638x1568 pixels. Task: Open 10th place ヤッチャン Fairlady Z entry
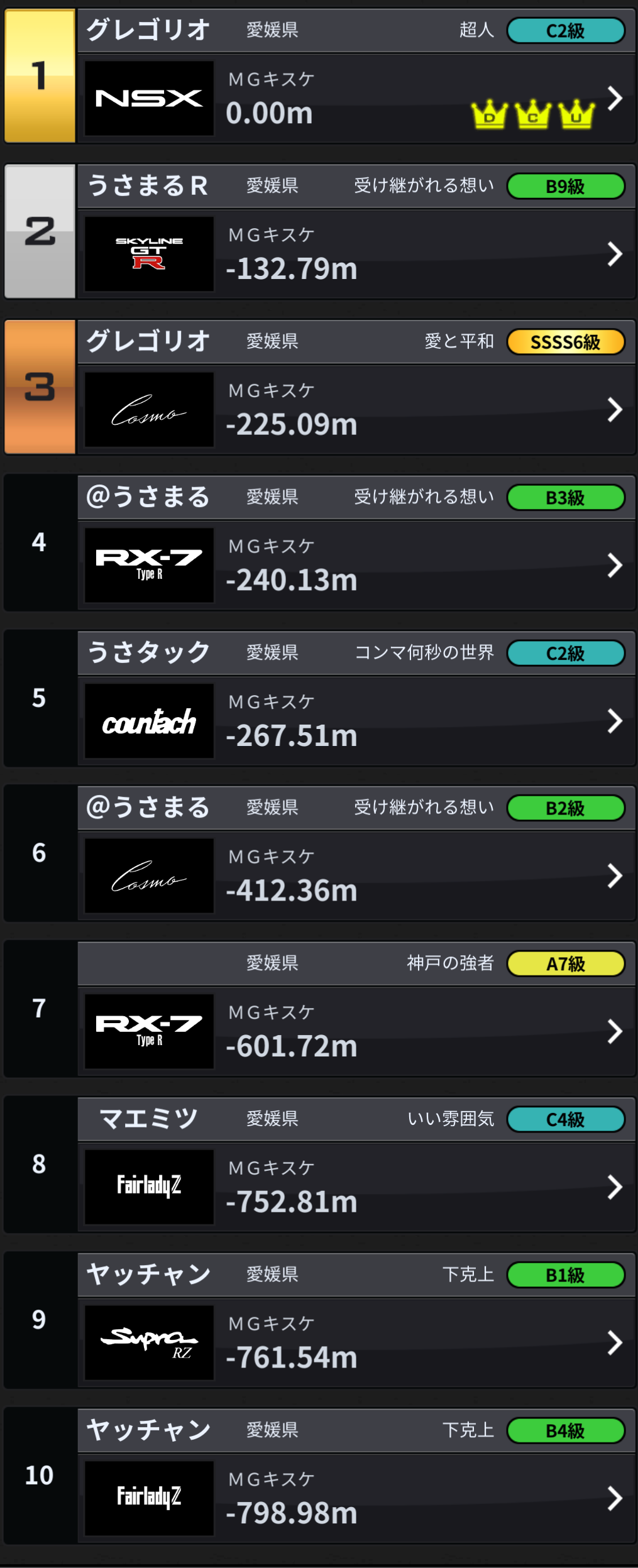[615, 1498]
